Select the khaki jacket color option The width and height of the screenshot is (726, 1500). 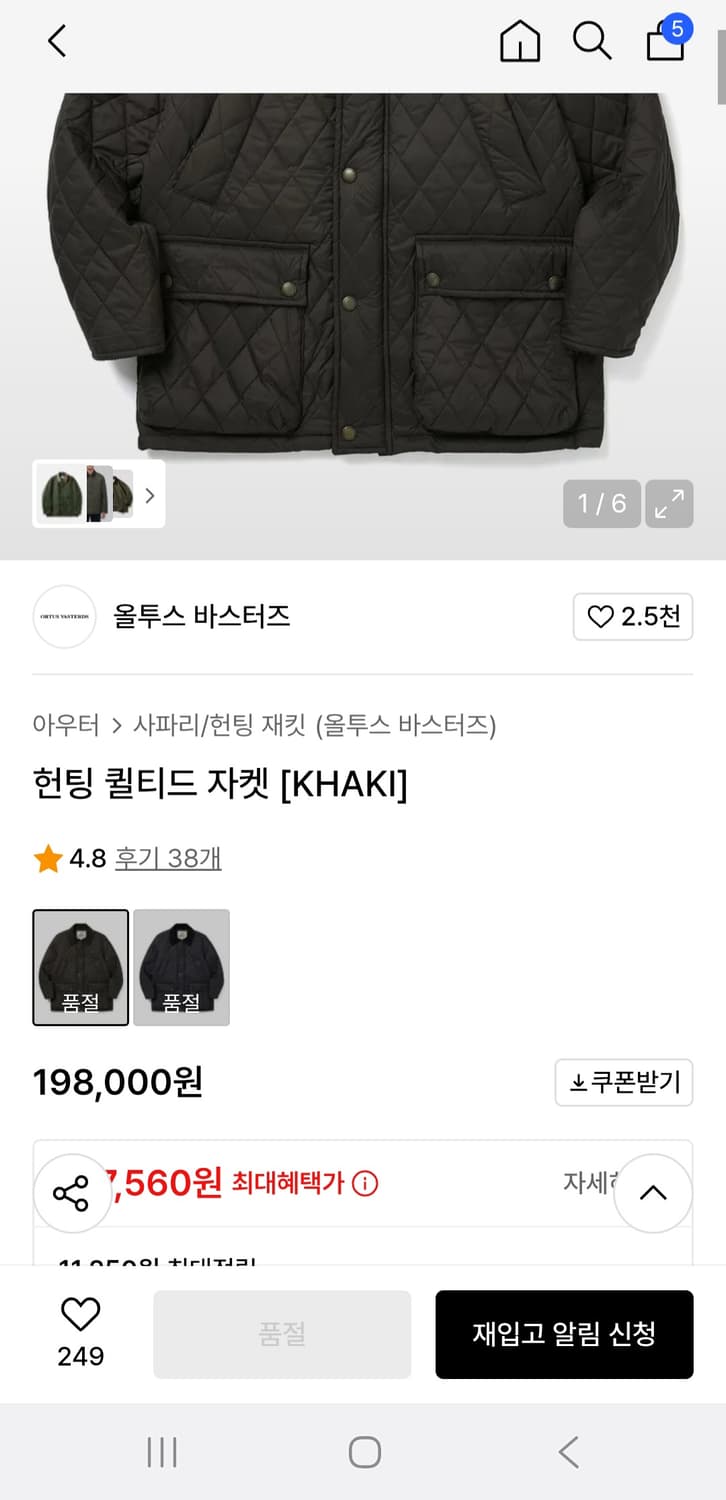coord(81,967)
